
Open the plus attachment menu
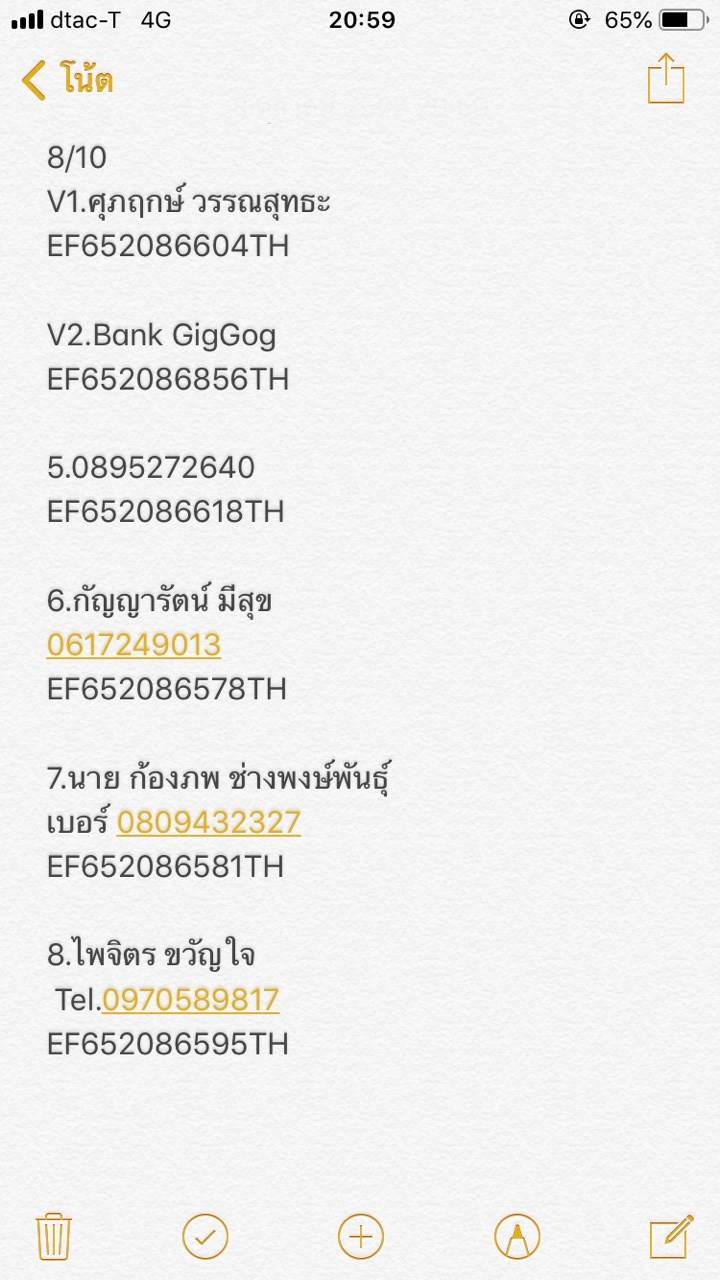click(x=361, y=1237)
